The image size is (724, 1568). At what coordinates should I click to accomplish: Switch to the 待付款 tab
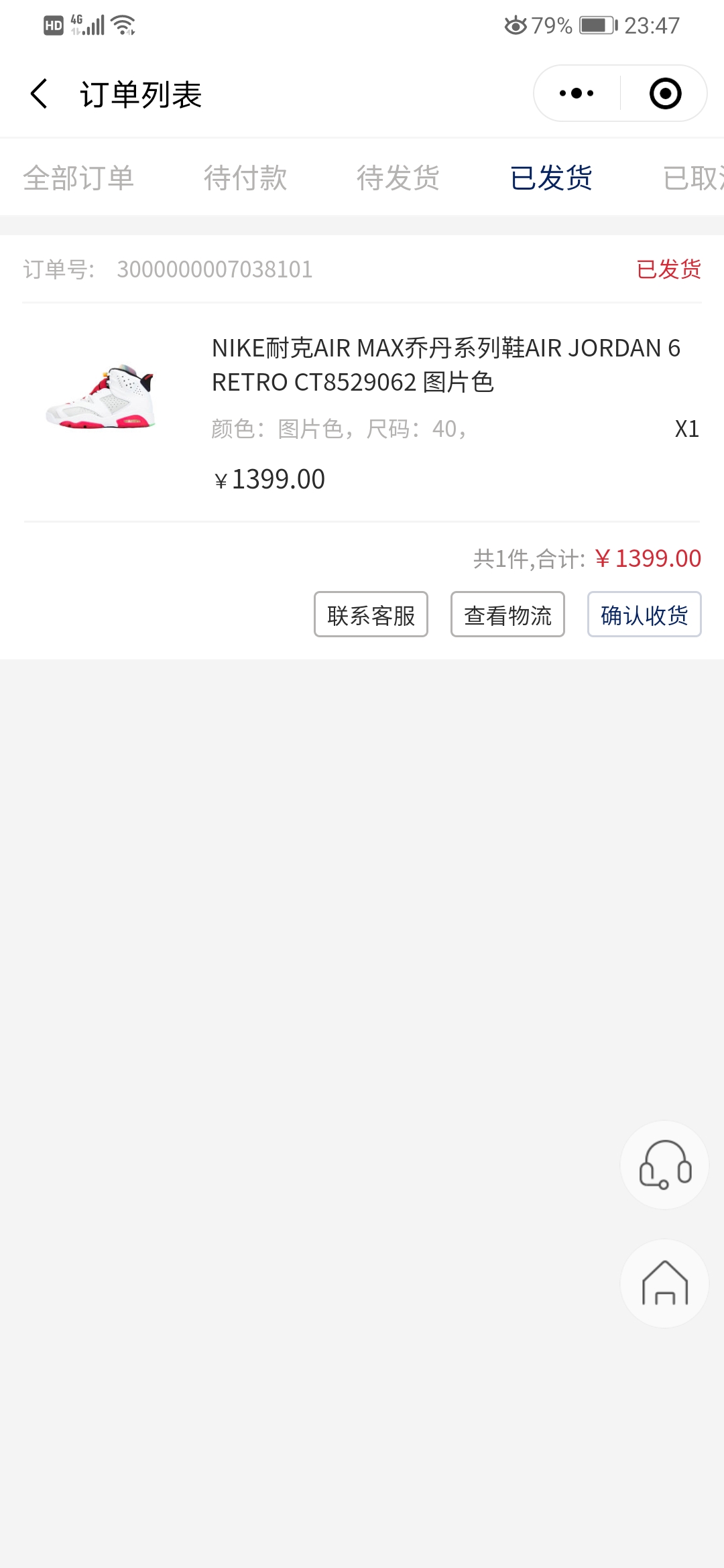pyautogui.click(x=246, y=178)
